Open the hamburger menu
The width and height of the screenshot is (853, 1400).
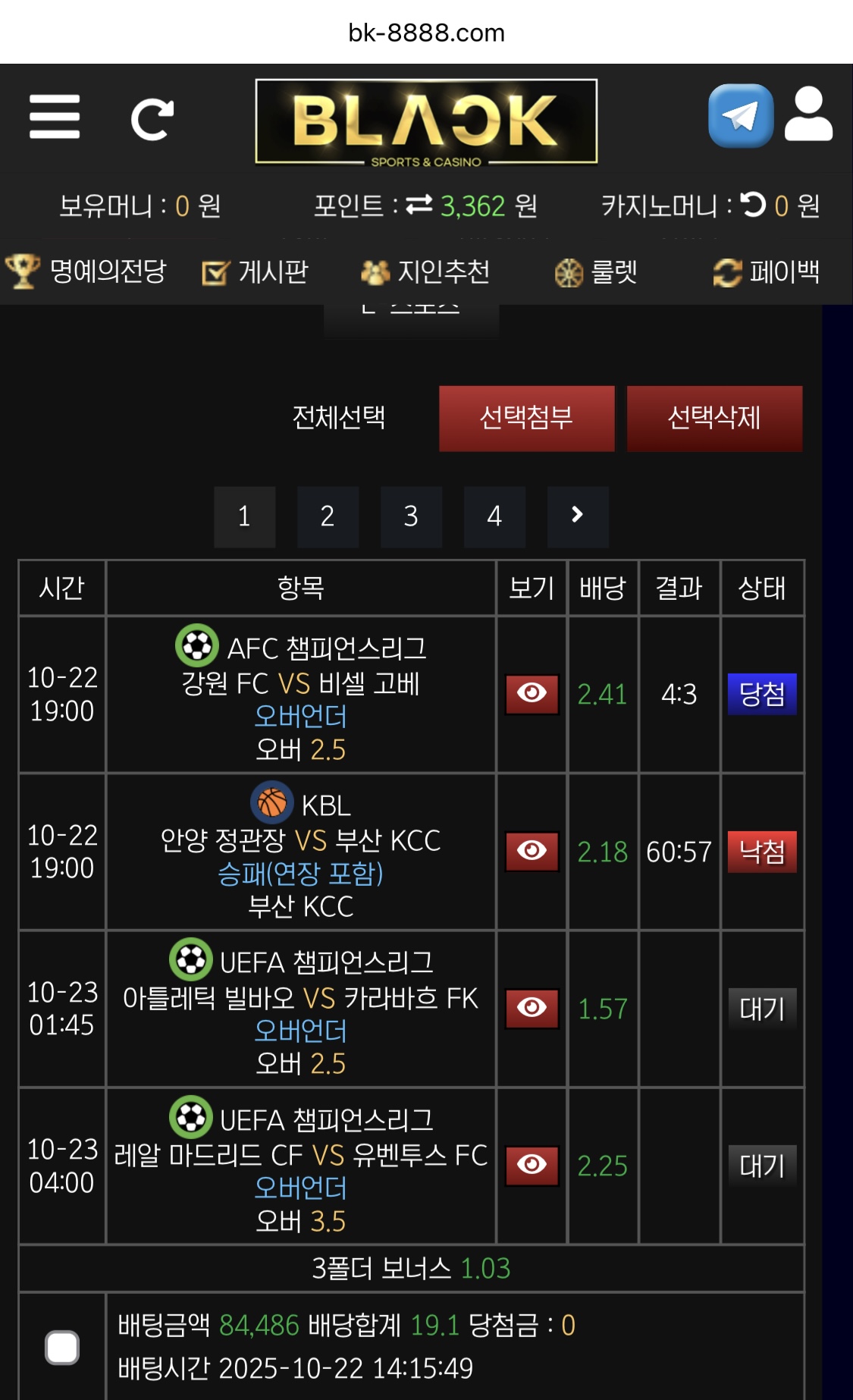pyautogui.click(x=55, y=118)
